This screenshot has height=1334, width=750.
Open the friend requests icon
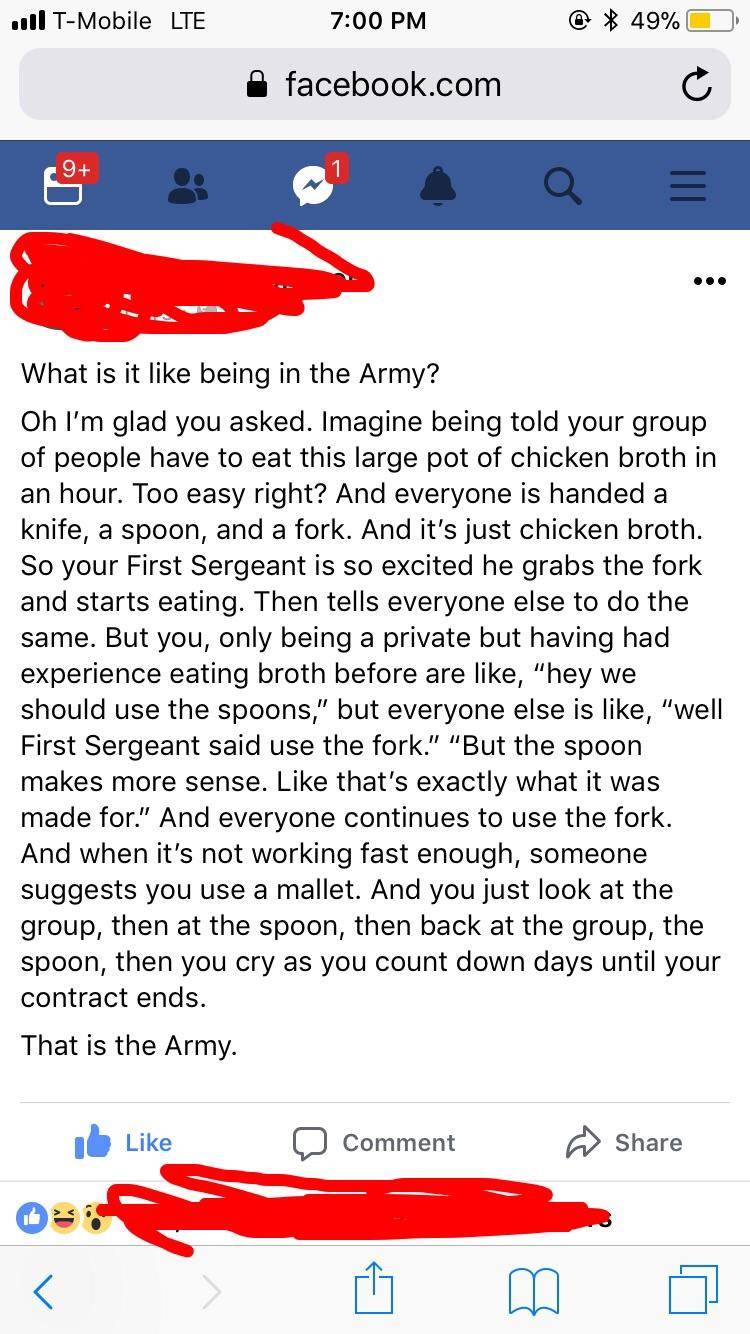187,186
